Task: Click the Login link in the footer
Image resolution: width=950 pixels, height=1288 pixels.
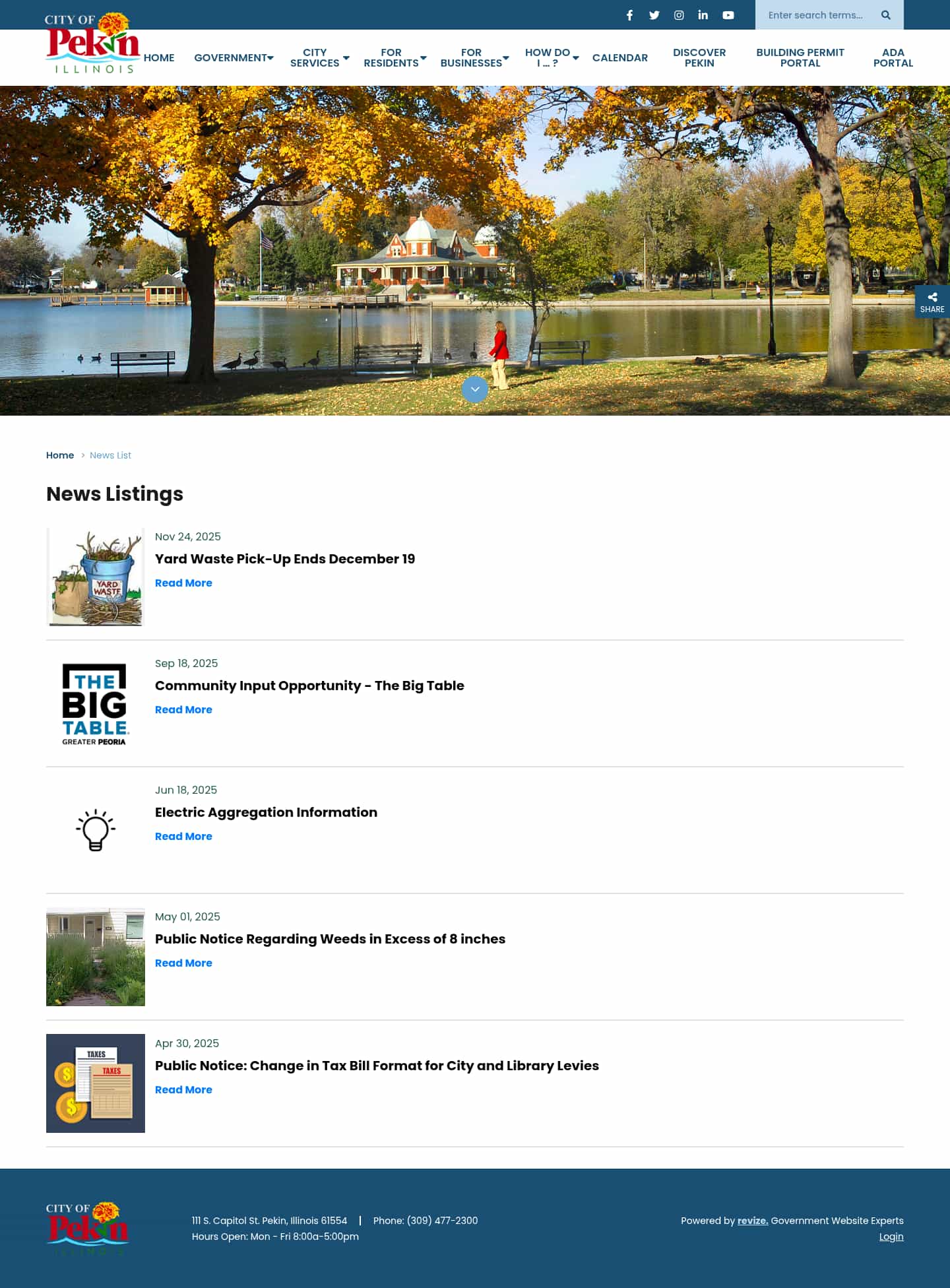Action: 891,1236
